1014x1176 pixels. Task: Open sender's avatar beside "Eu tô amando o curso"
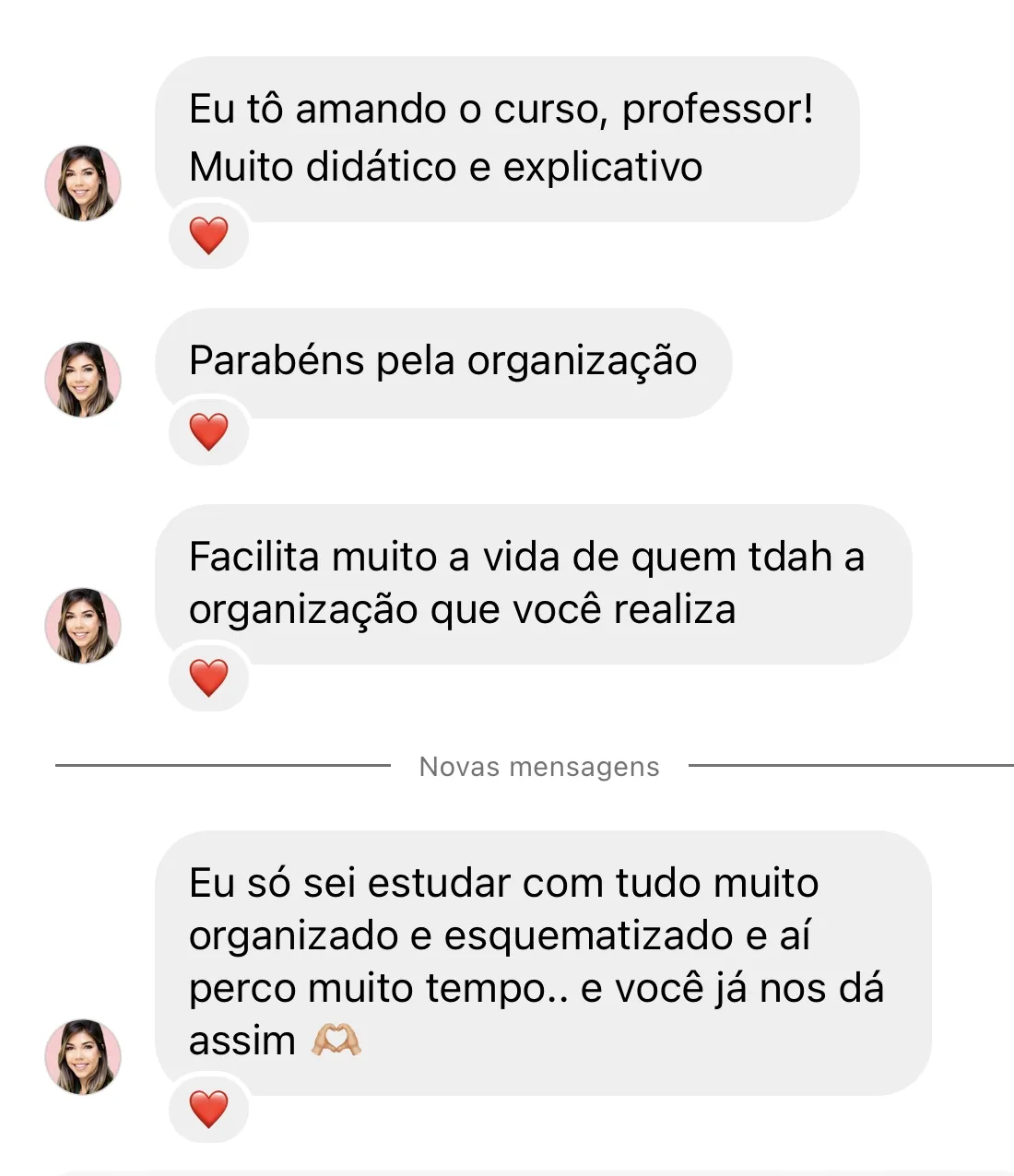click(x=83, y=183)
